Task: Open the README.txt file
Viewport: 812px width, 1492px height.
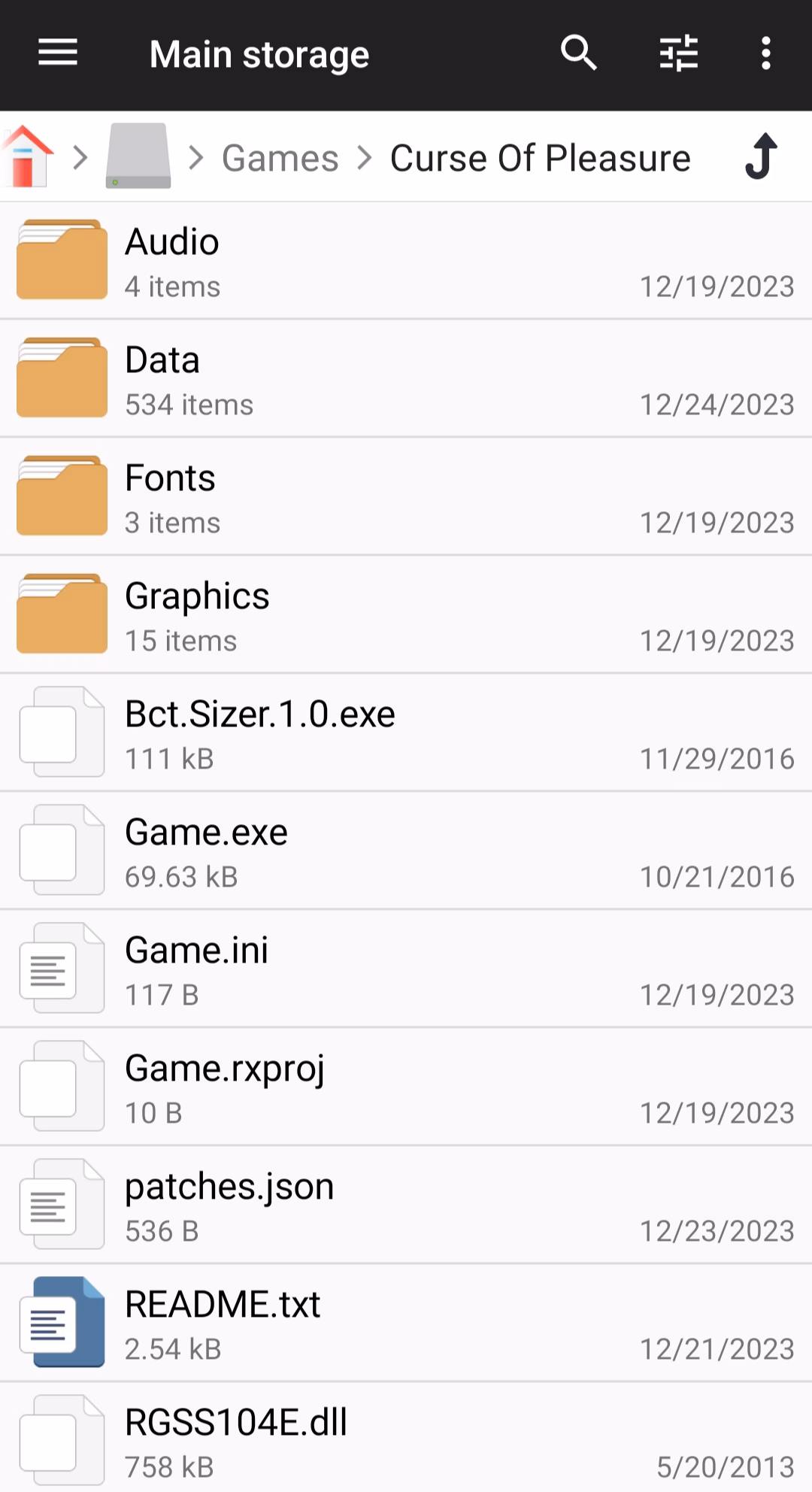Action: 406,1324
